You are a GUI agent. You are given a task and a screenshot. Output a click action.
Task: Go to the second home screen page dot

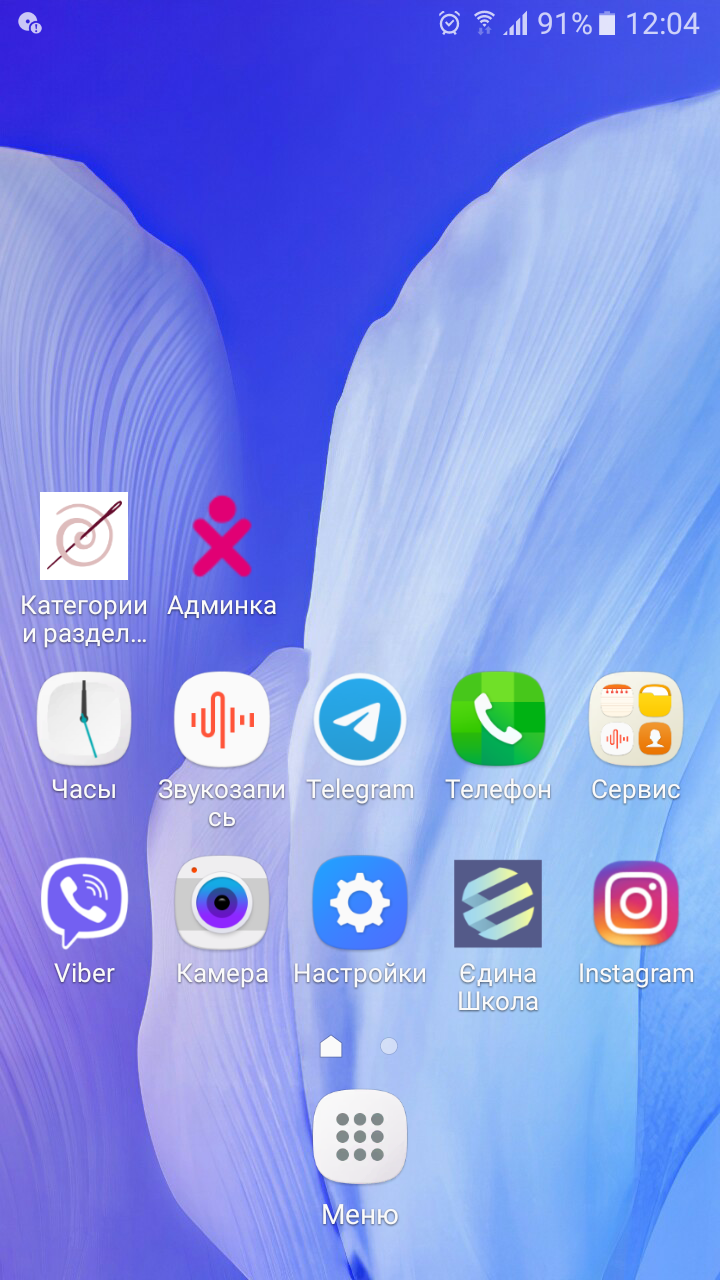389,1046
